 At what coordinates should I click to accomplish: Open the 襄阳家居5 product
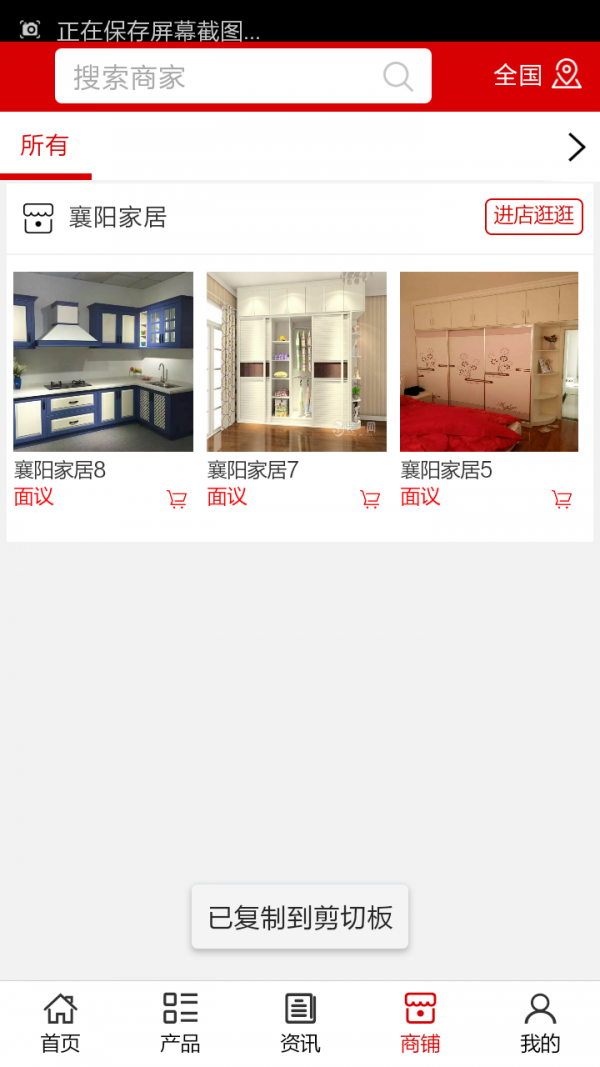click(488, 362)
